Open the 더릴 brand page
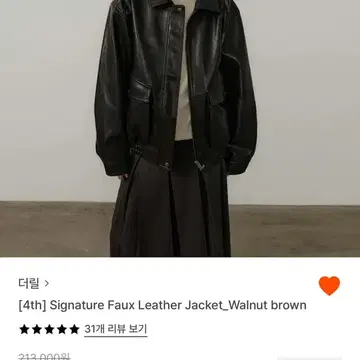 coord(34,284)
